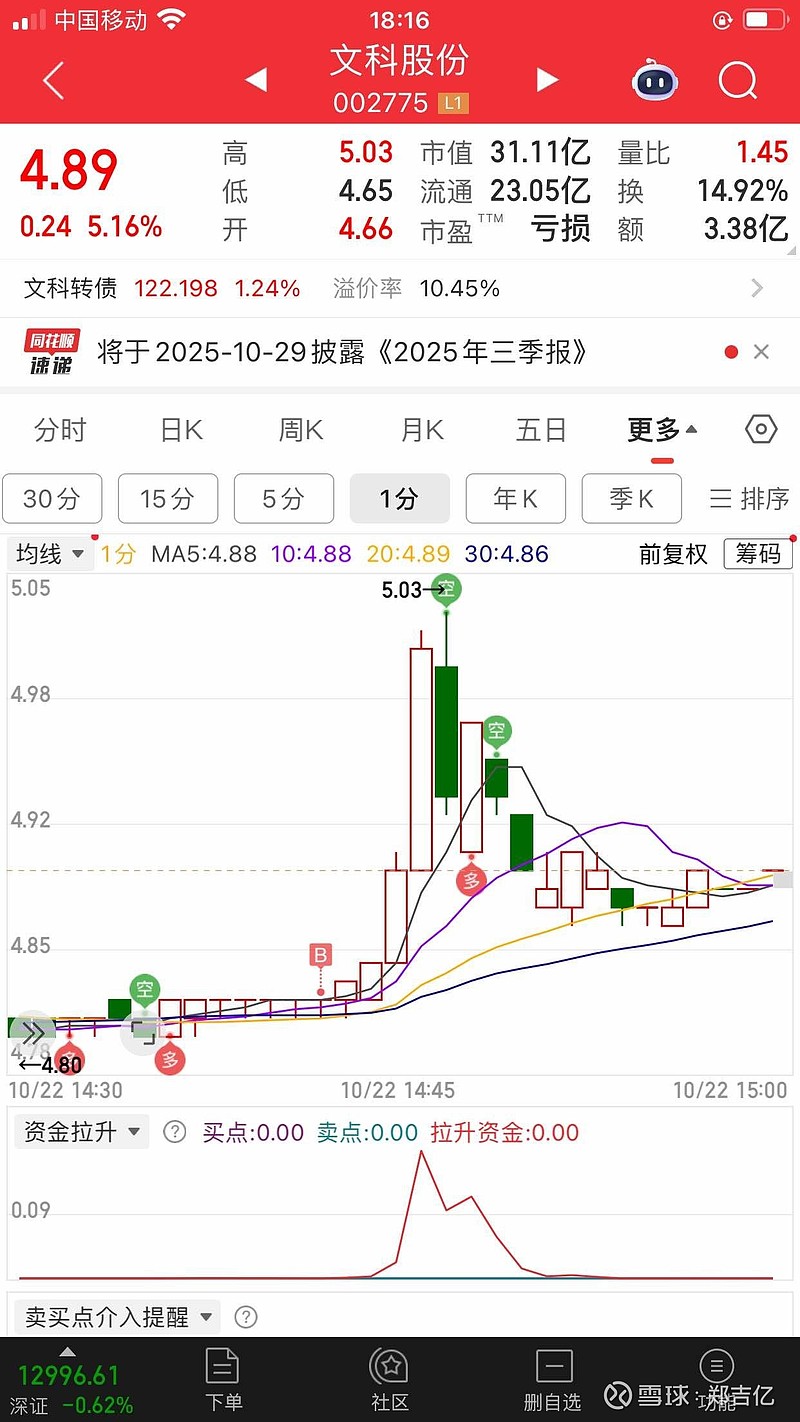Open the 下单 order tab
The width and height of the screenshot is (800, 1422).
pyautogui.click(x=222, y=1380)
